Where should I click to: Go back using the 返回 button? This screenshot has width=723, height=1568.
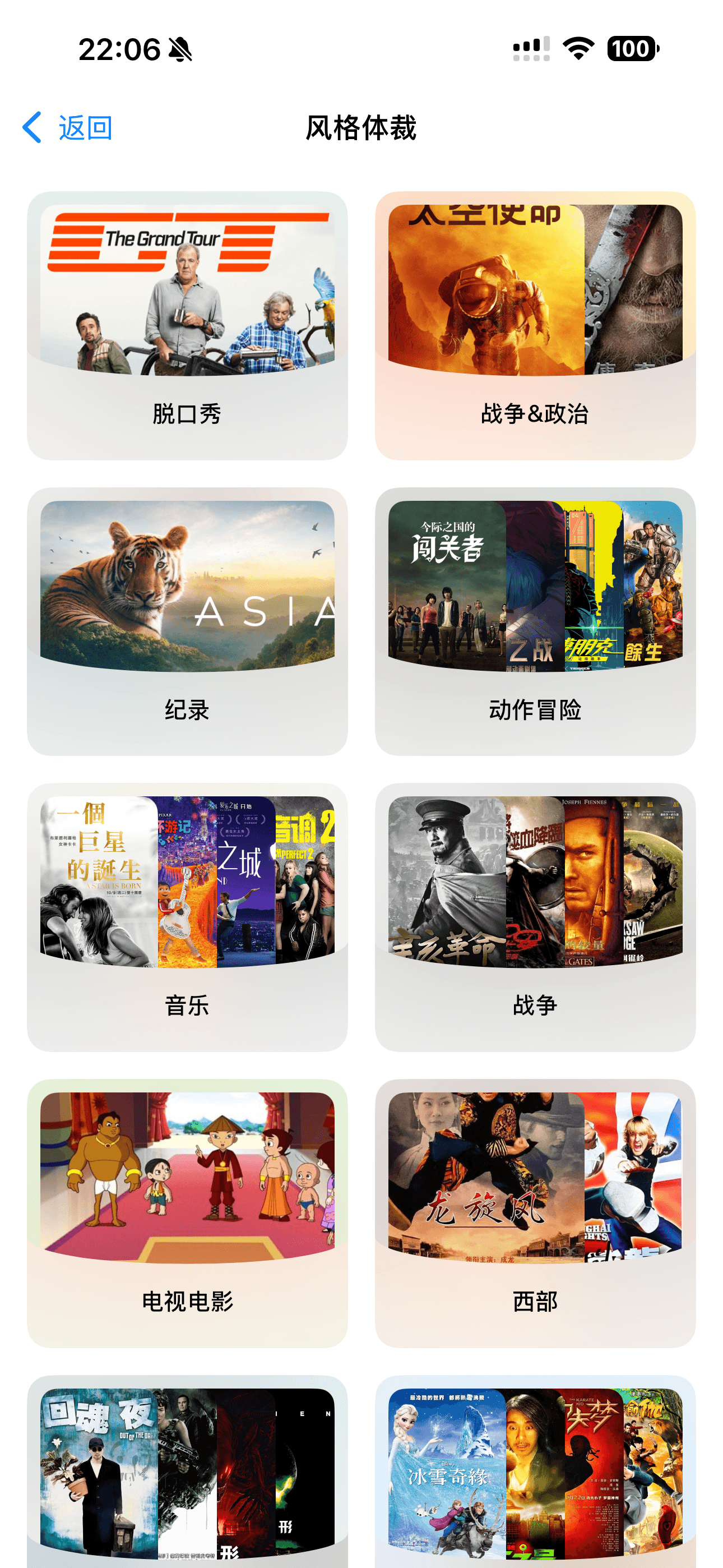[67, 128]
